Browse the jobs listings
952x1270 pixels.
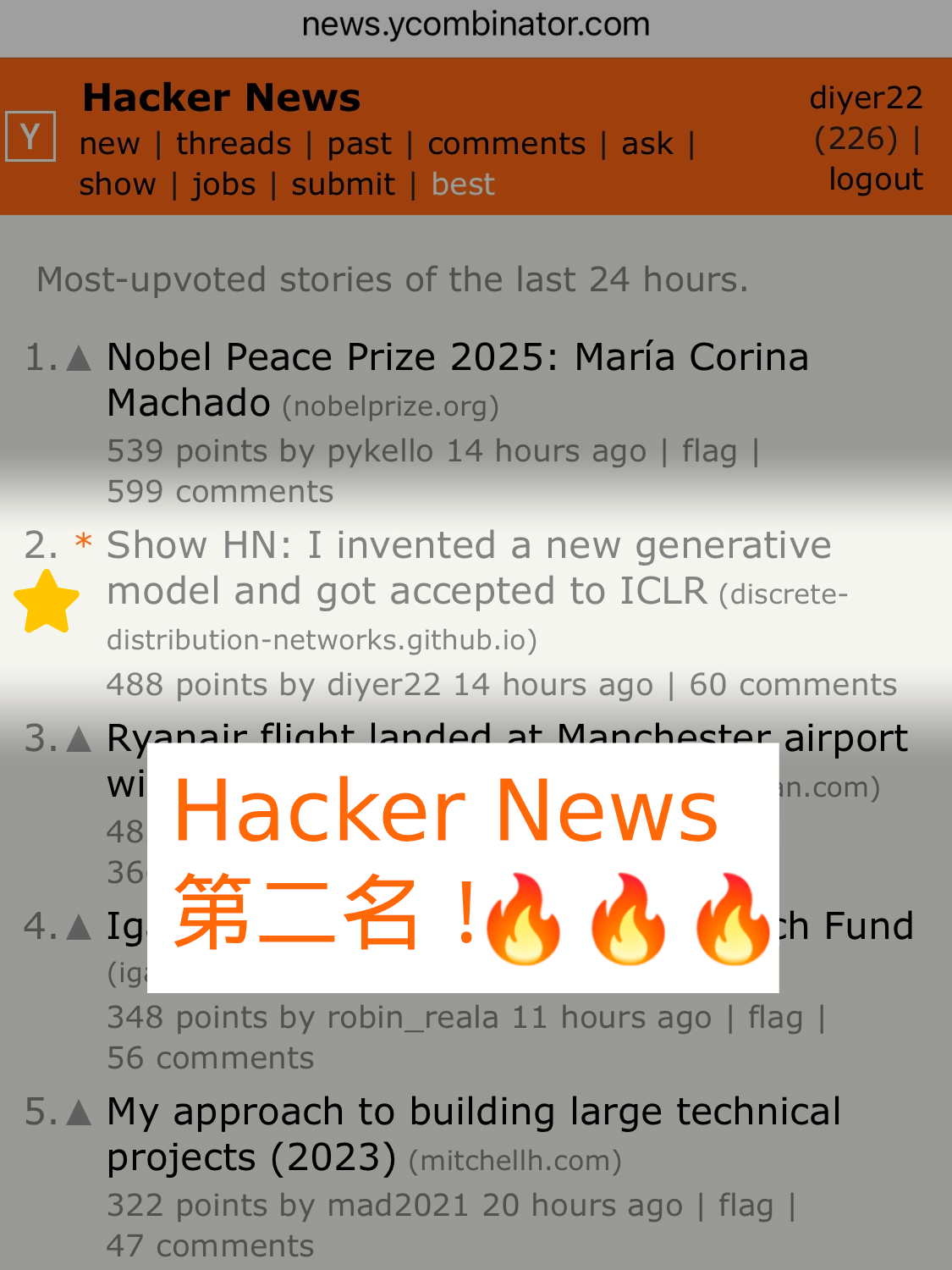(x=223, y=185)
